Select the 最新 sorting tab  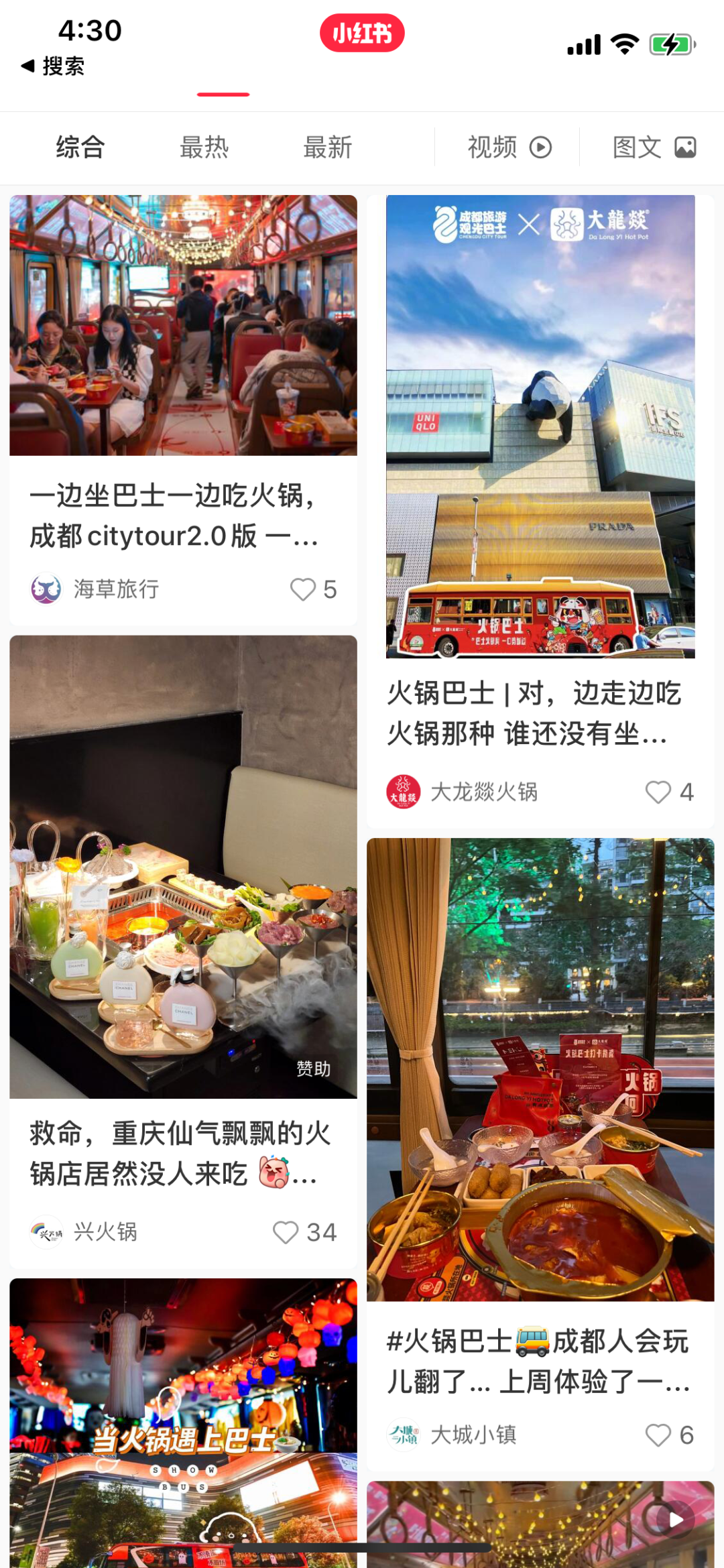[x=328, y=147]
